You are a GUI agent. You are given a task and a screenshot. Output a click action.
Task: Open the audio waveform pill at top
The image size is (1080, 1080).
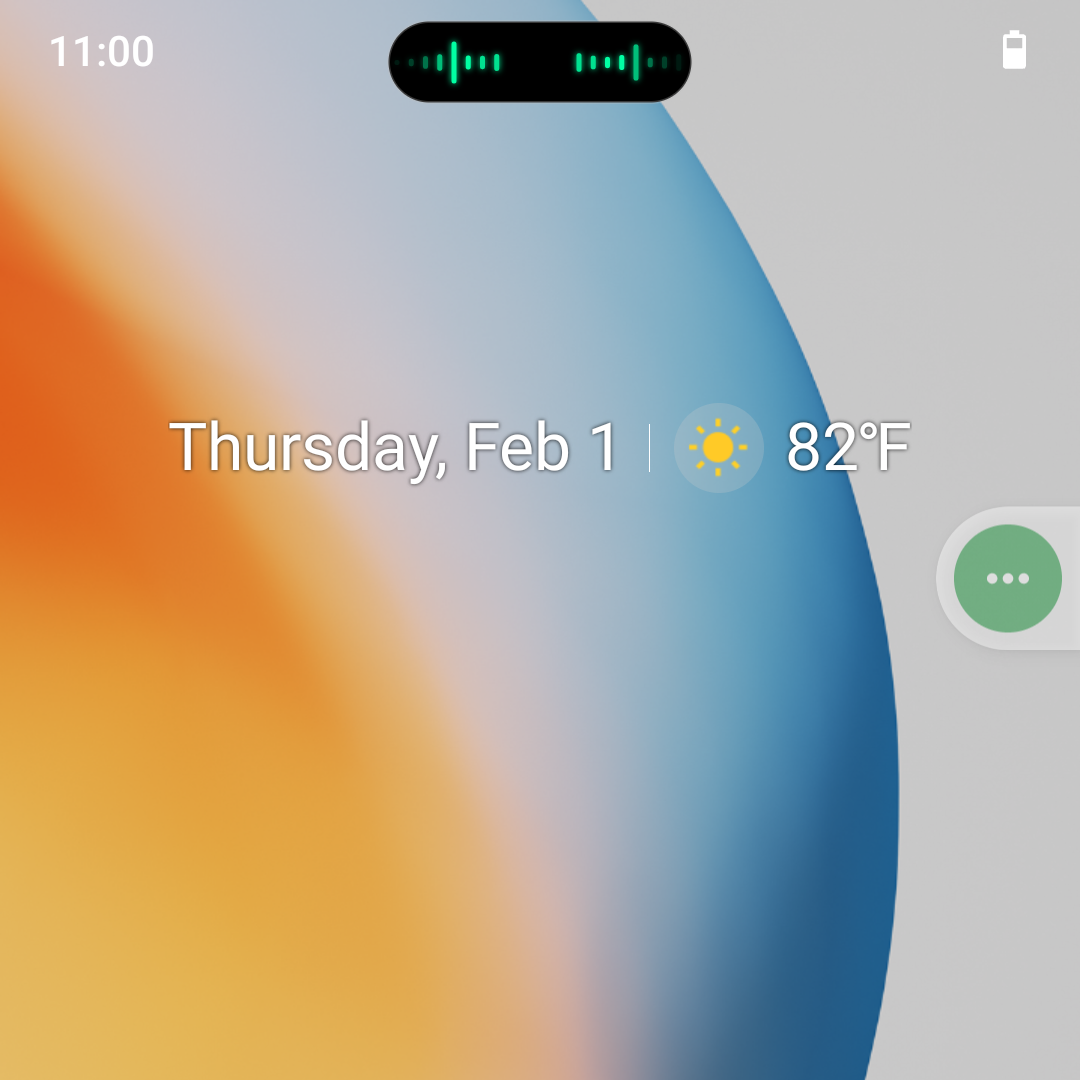[x=539, y=62]
